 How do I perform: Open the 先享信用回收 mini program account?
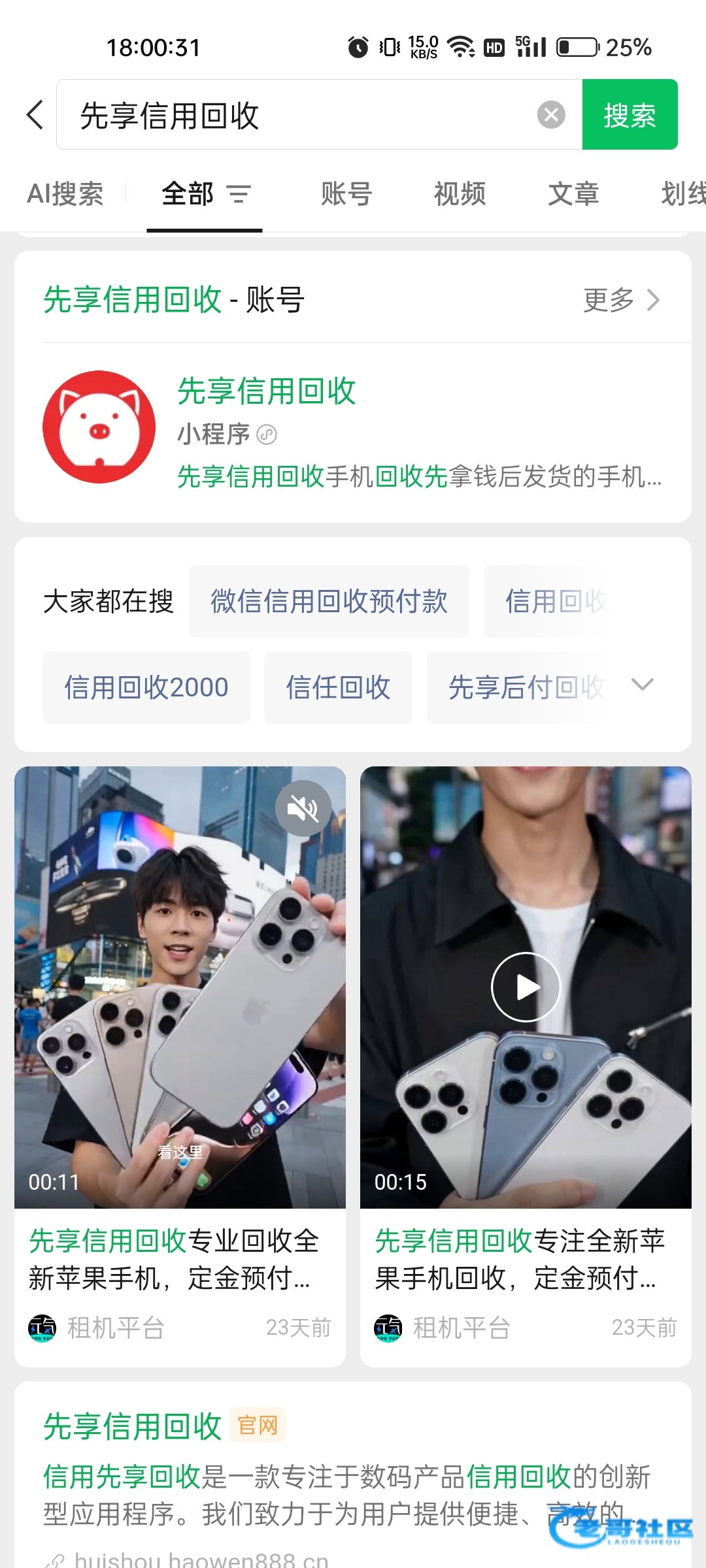point(267,392)
